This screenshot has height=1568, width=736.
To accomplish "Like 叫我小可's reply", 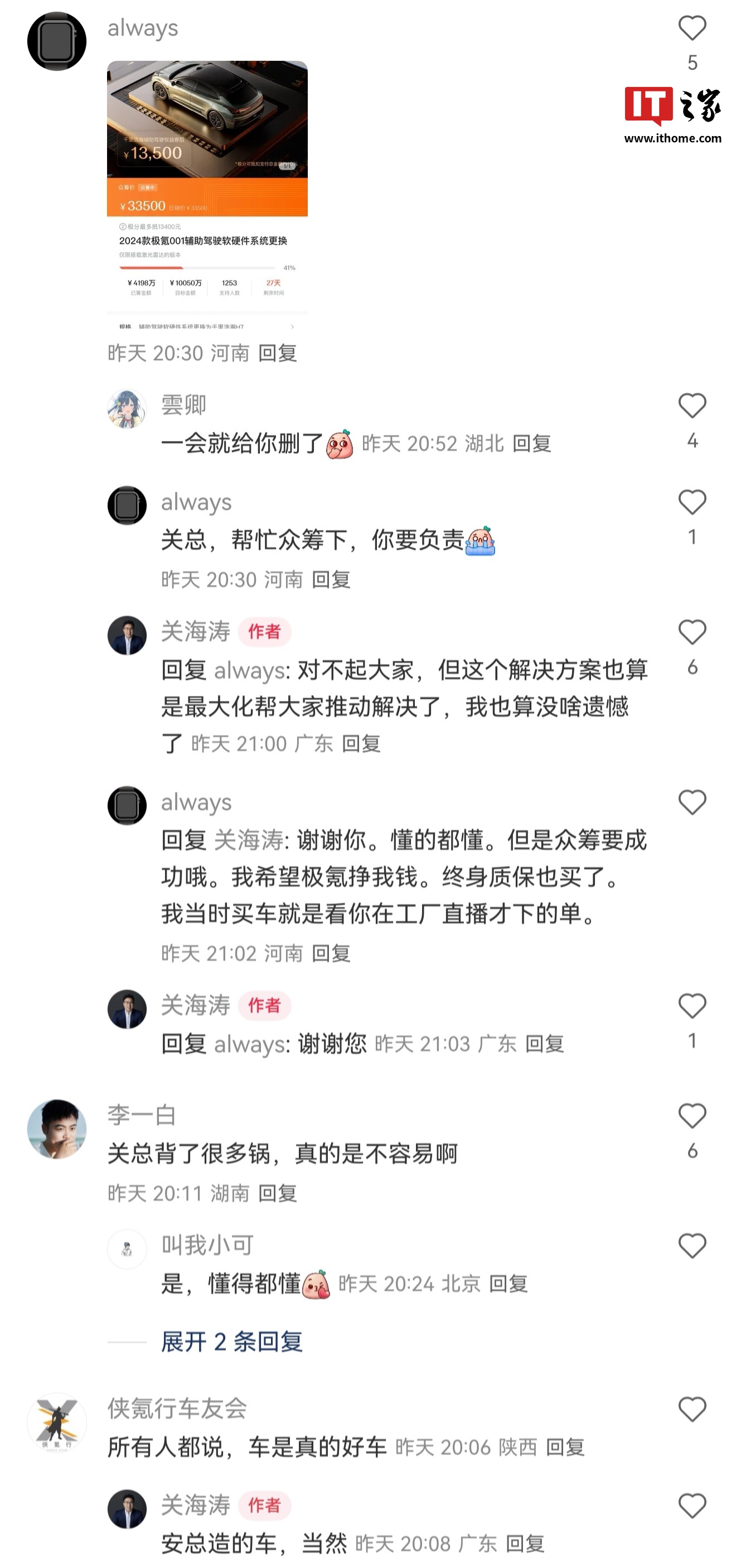I will (x=691, y=1246).
